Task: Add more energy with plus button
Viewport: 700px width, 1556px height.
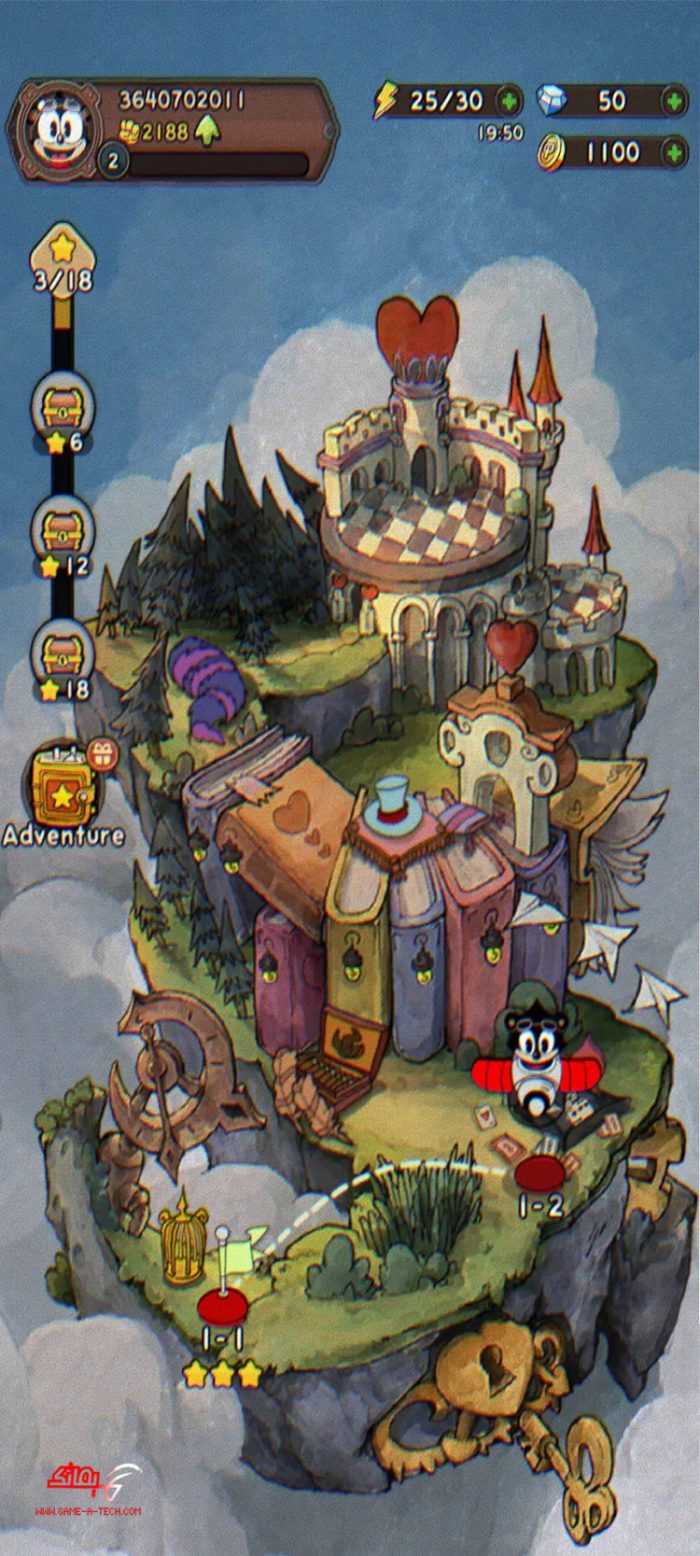Action: pyautogui.click(x=509, y=101)
